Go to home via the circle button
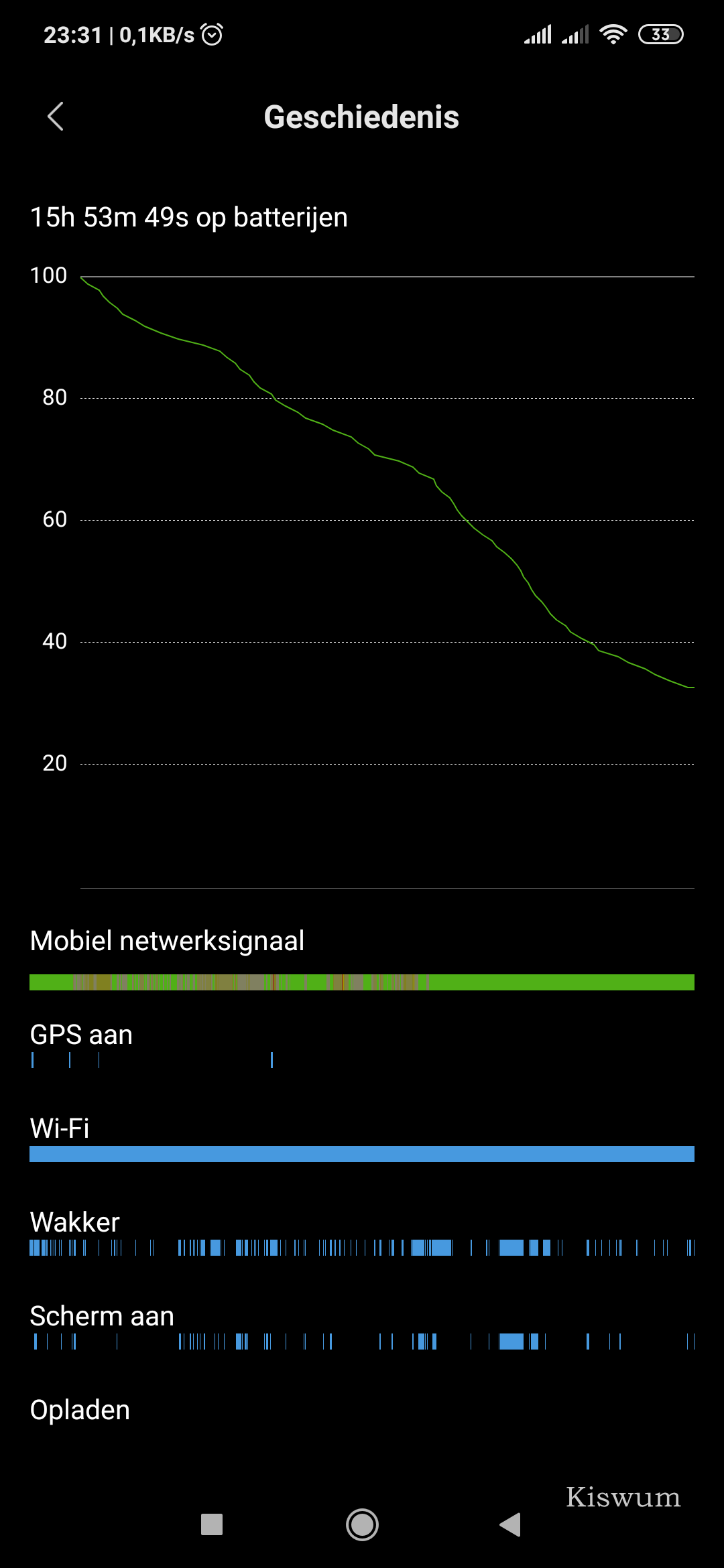The width and height of the screenshot is (724, 1568). pos(362,1524)
